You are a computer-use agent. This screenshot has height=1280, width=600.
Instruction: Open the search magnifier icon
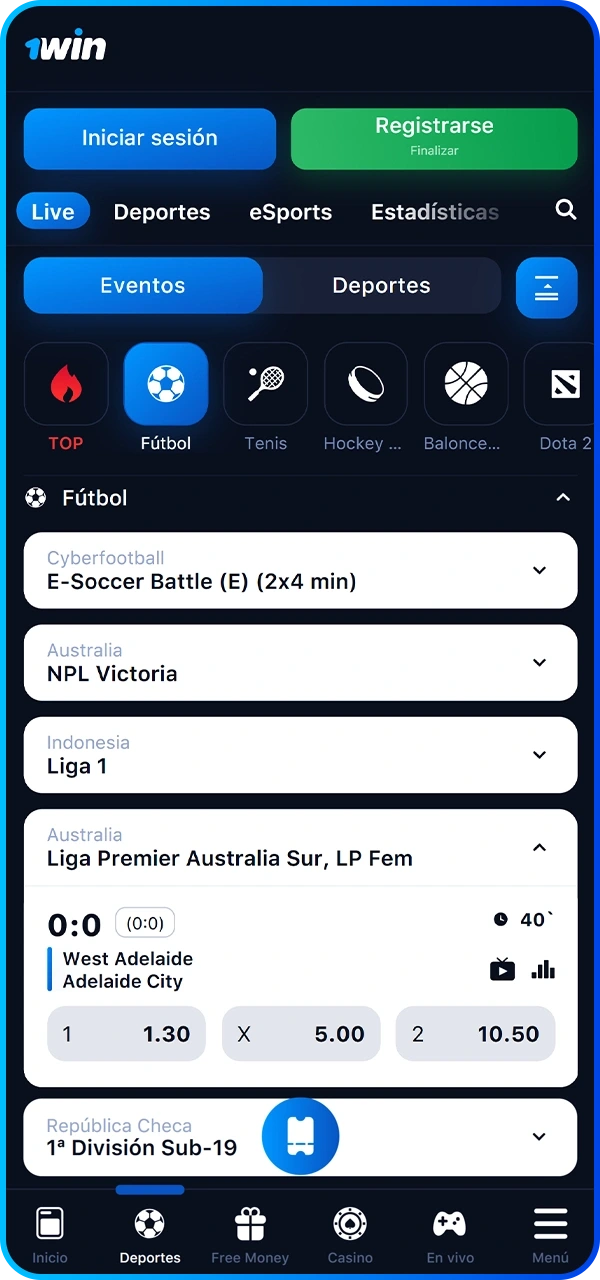point(566,210)
